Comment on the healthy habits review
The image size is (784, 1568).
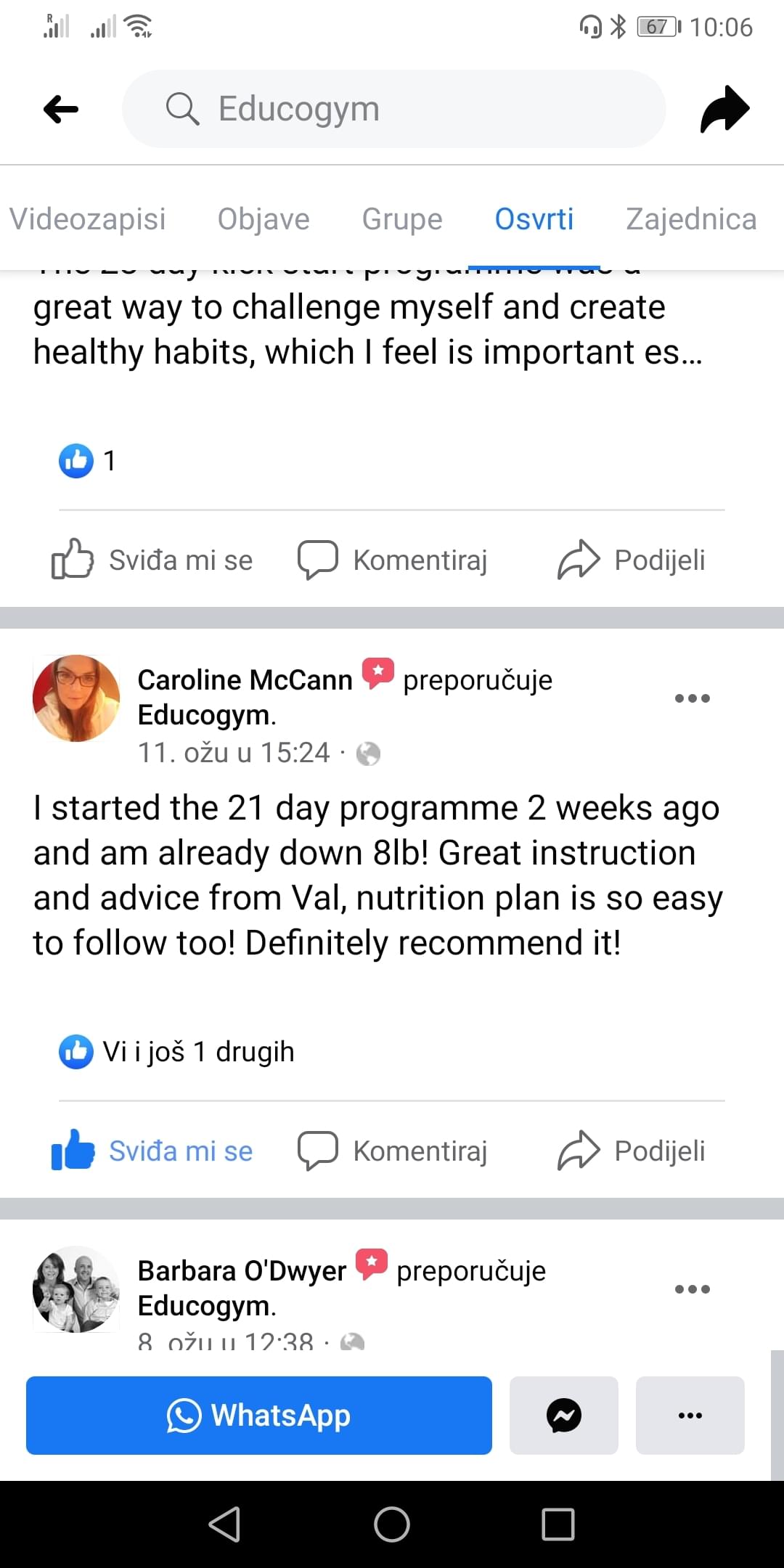pyautogui.click(x=392, y=560)
